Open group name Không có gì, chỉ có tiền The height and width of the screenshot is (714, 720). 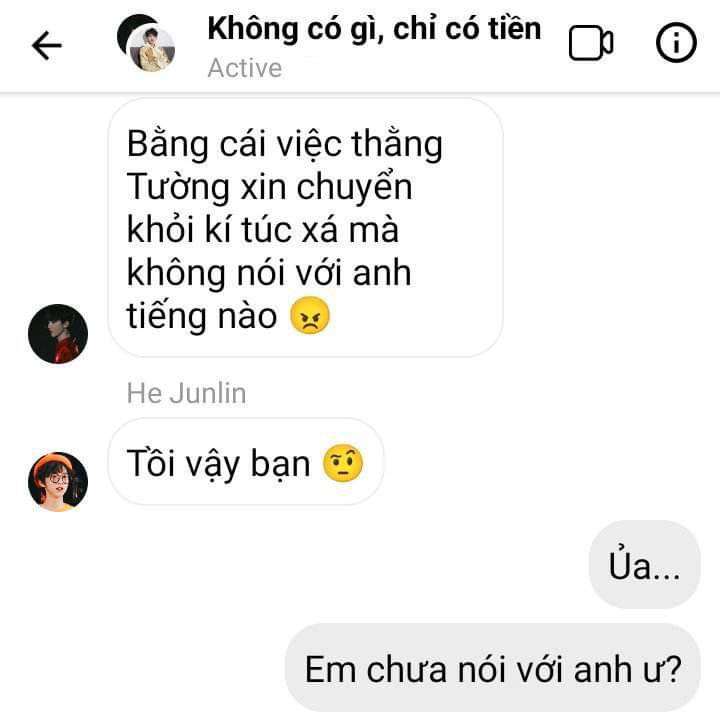pos(374,30)
